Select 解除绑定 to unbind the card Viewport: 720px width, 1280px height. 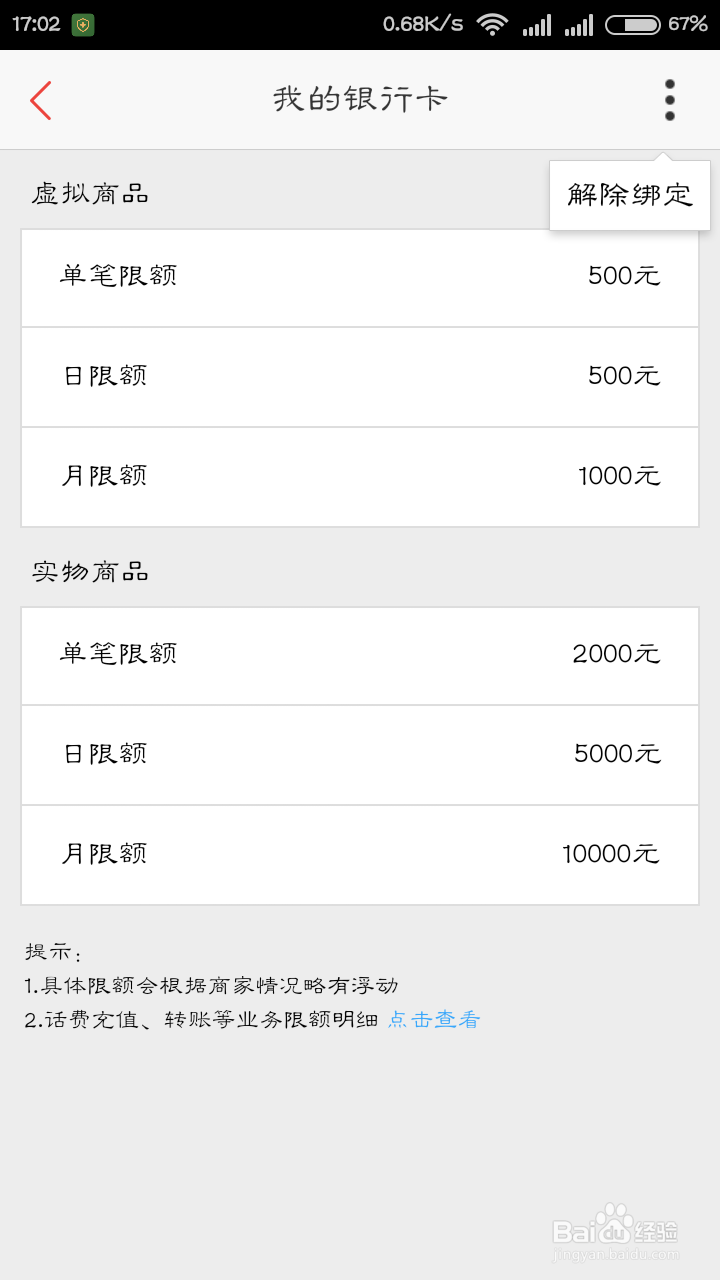tap(630, 195)
